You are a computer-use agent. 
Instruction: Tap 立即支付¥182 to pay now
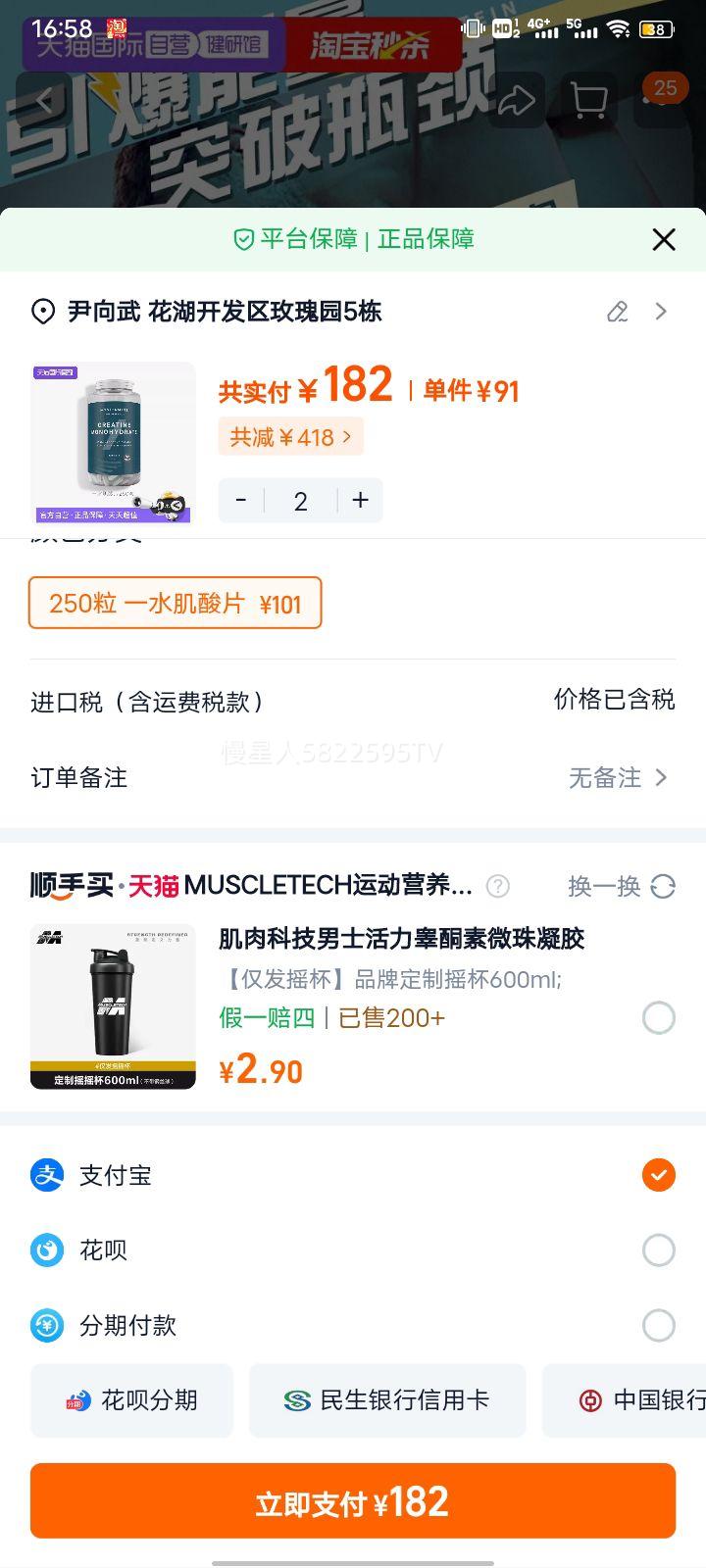click(x=353, y=1501)
